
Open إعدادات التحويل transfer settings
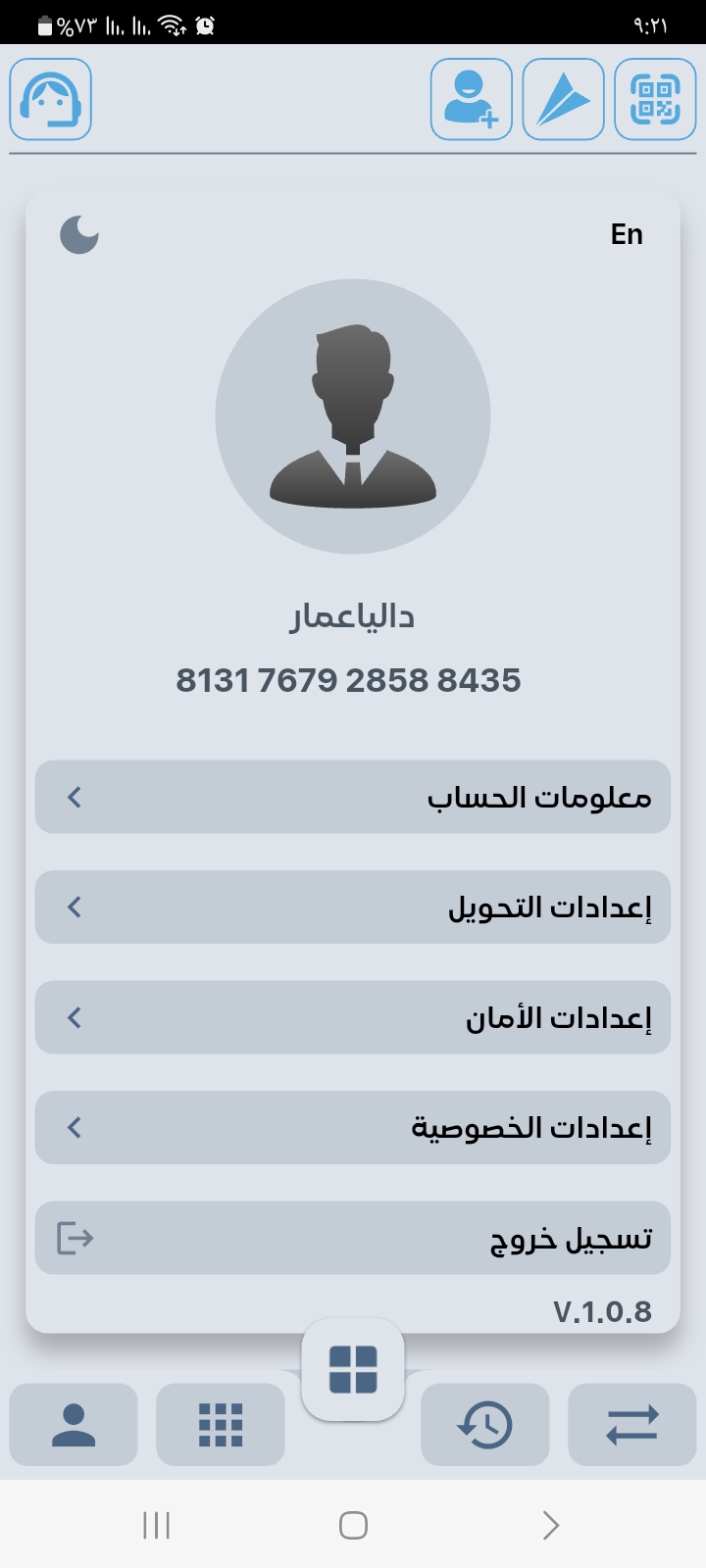pos(353,907)
